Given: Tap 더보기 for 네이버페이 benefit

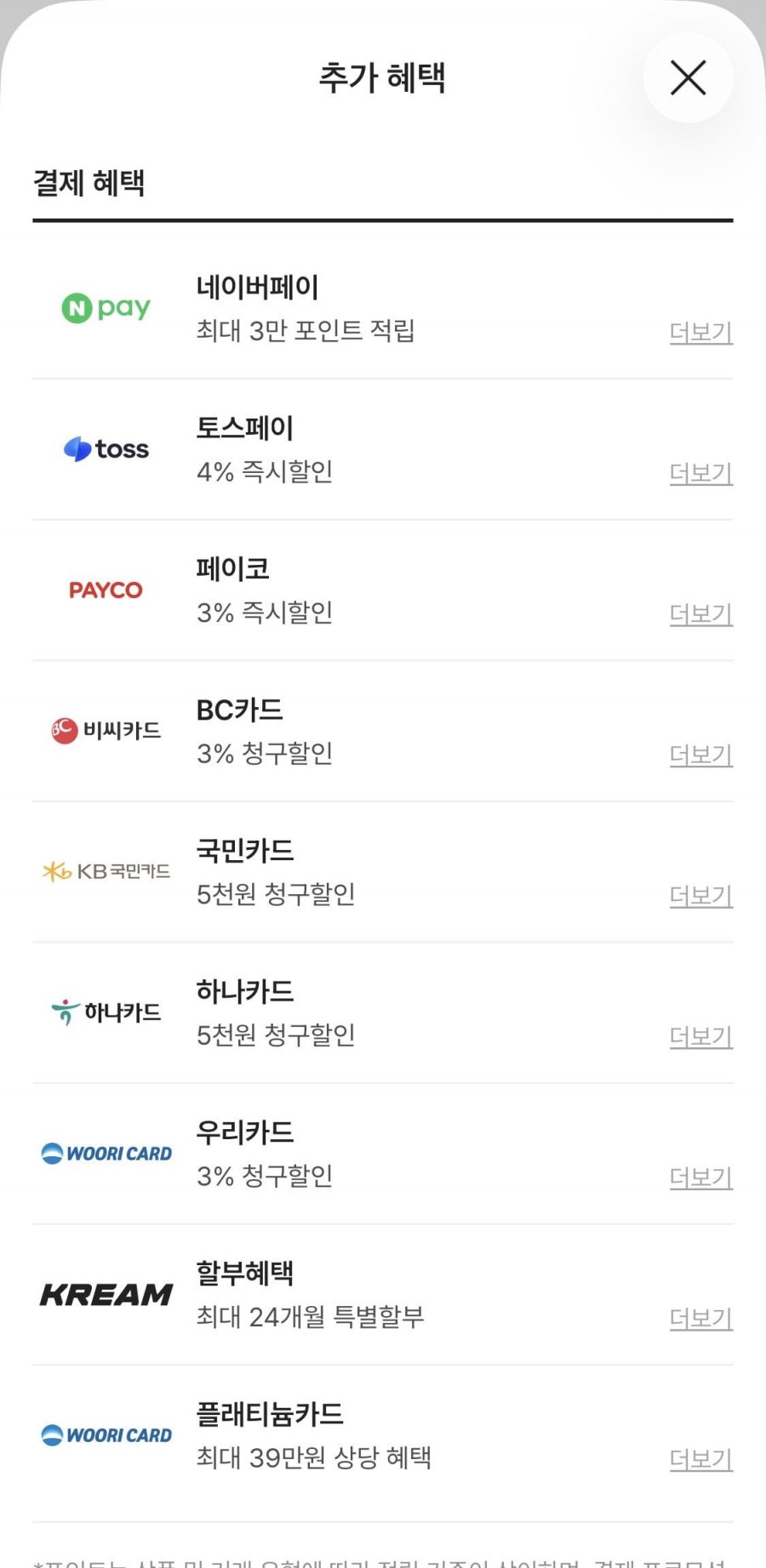Looking at the screenshot, I should point(700,332).
